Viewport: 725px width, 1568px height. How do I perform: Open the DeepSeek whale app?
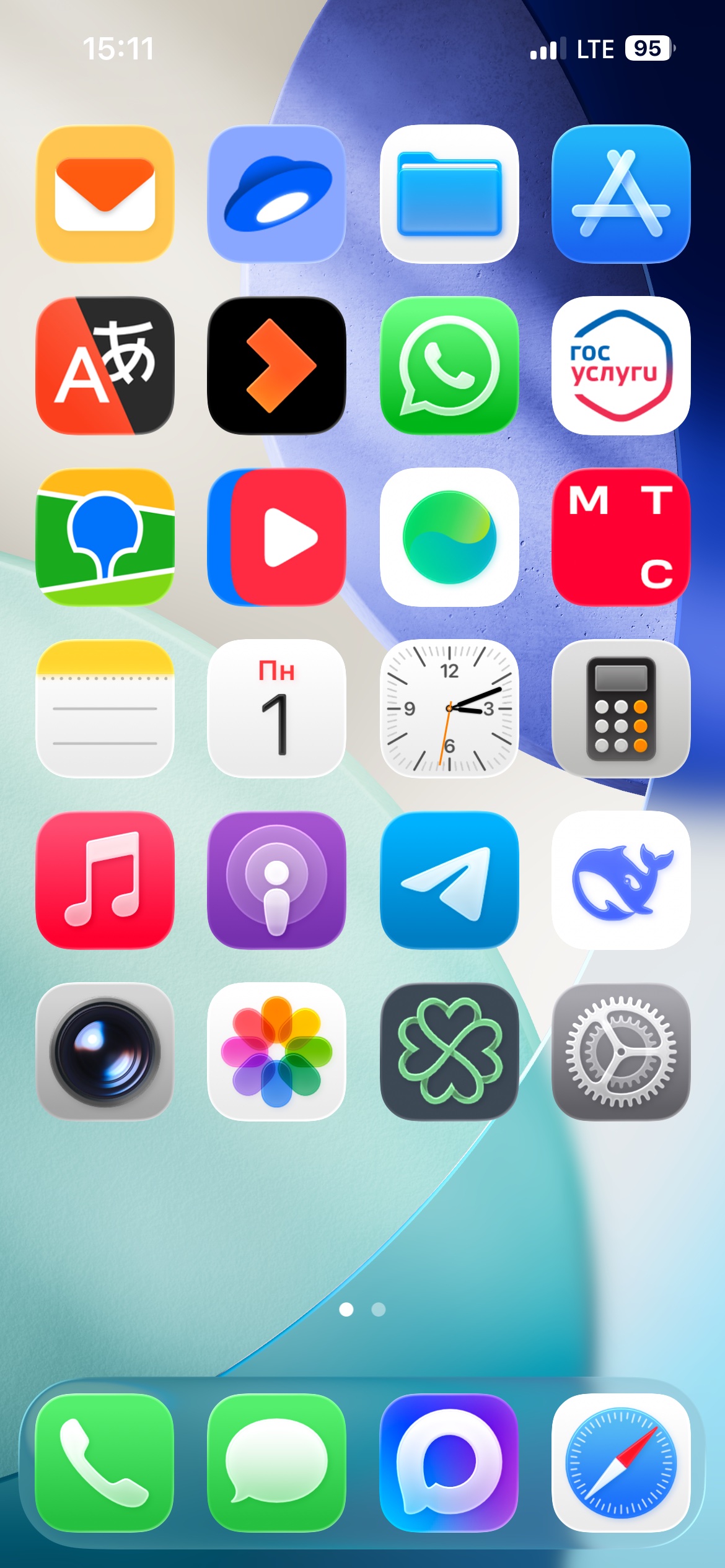621,880
